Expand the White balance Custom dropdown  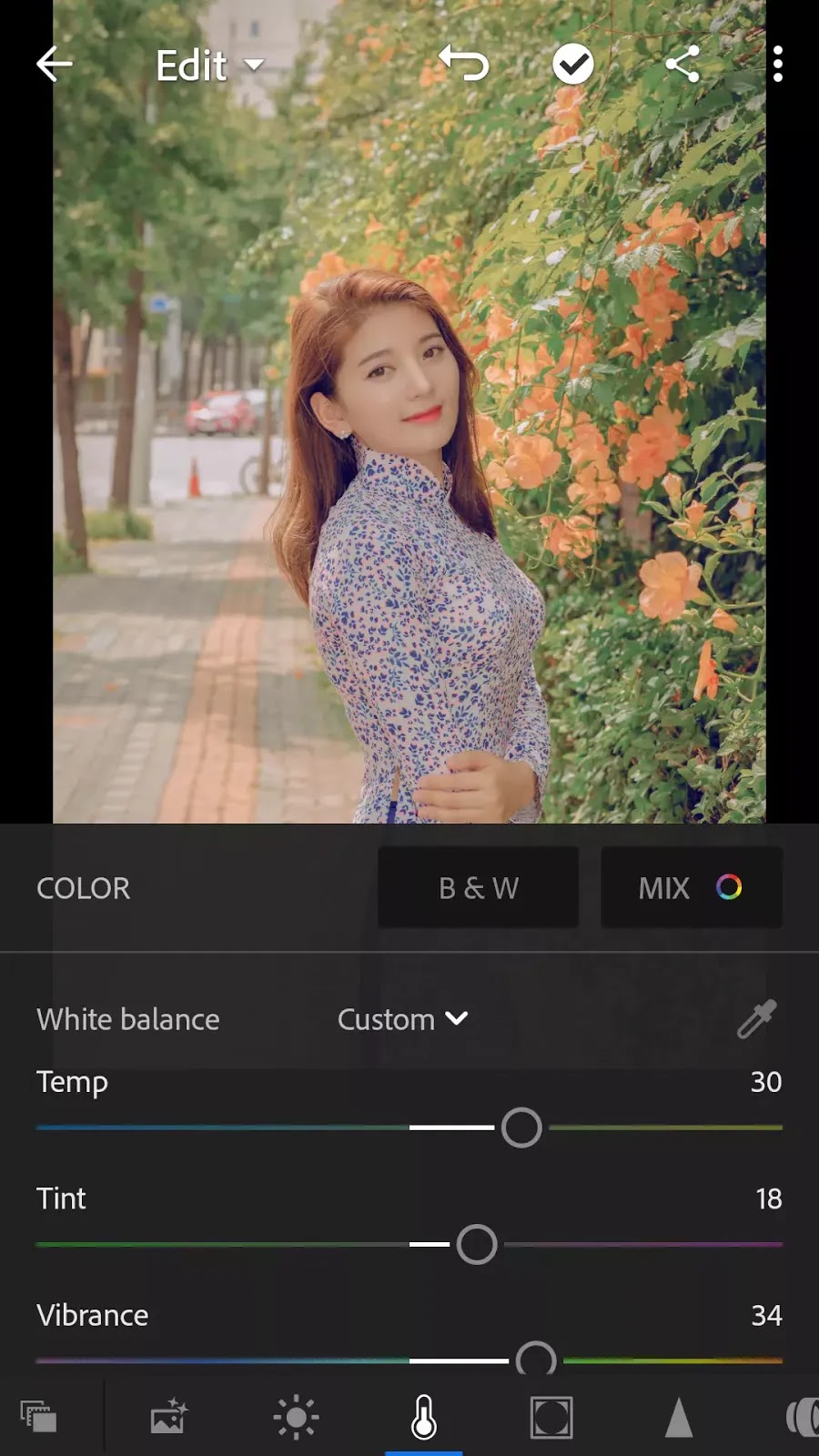tap(402, 1019)
